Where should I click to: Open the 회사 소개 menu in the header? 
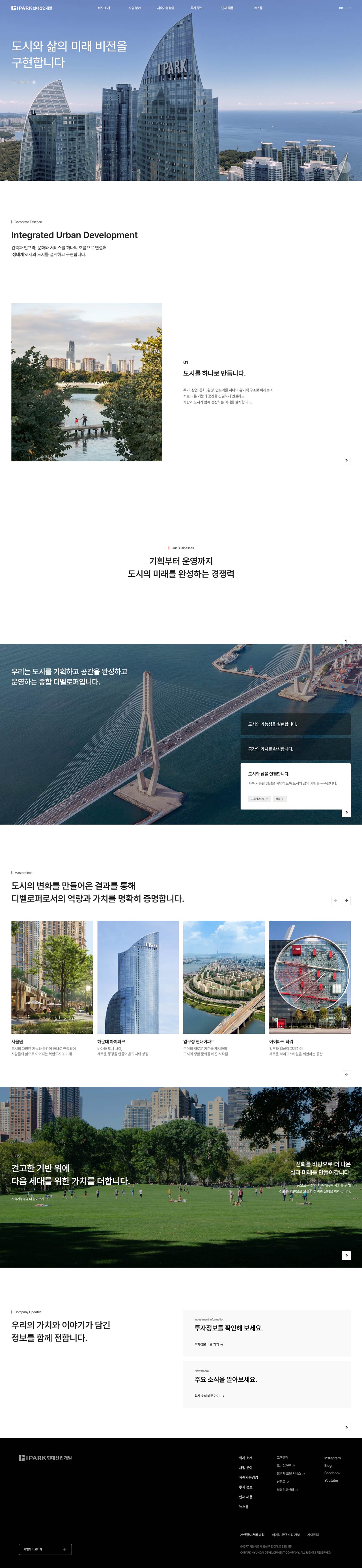click(104, 8)
